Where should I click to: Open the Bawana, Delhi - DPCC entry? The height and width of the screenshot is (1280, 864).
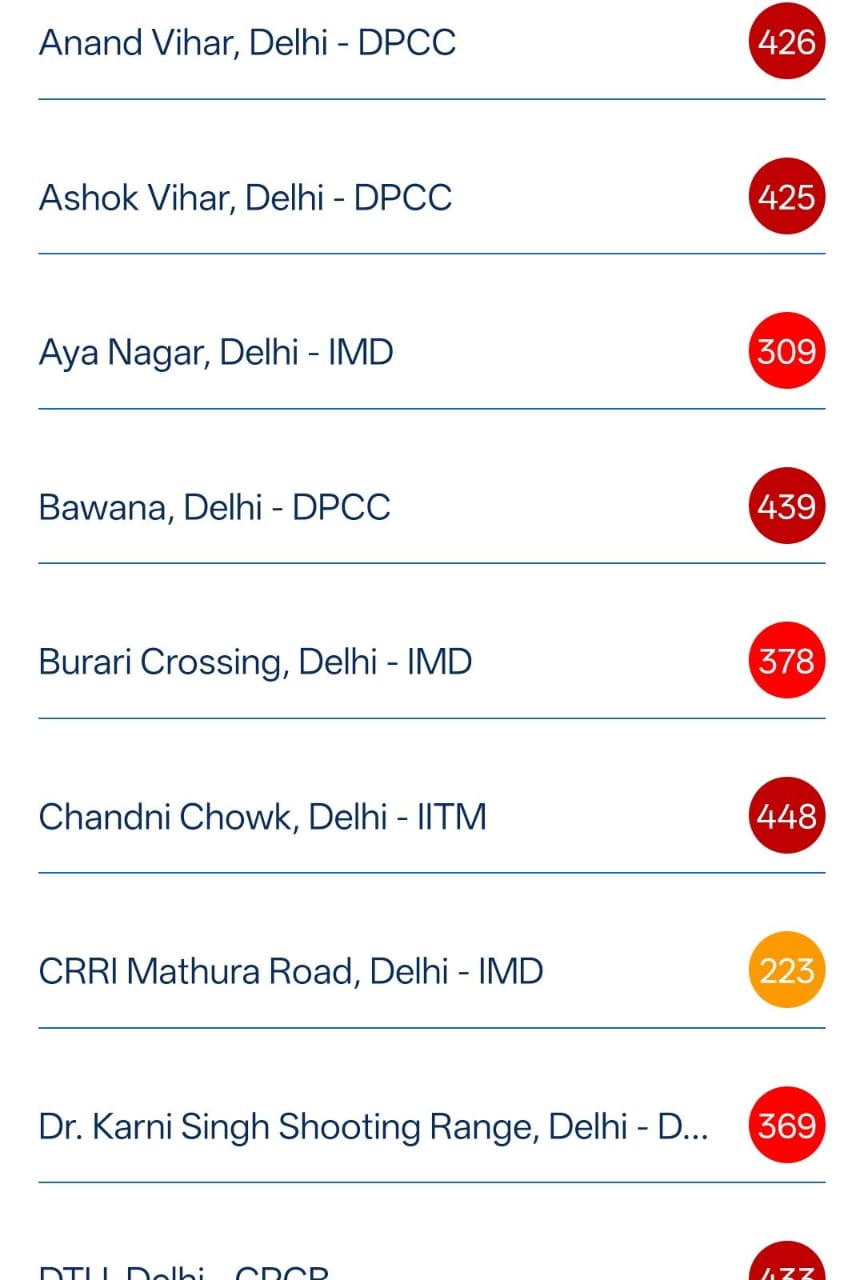(x=214, y=507)
